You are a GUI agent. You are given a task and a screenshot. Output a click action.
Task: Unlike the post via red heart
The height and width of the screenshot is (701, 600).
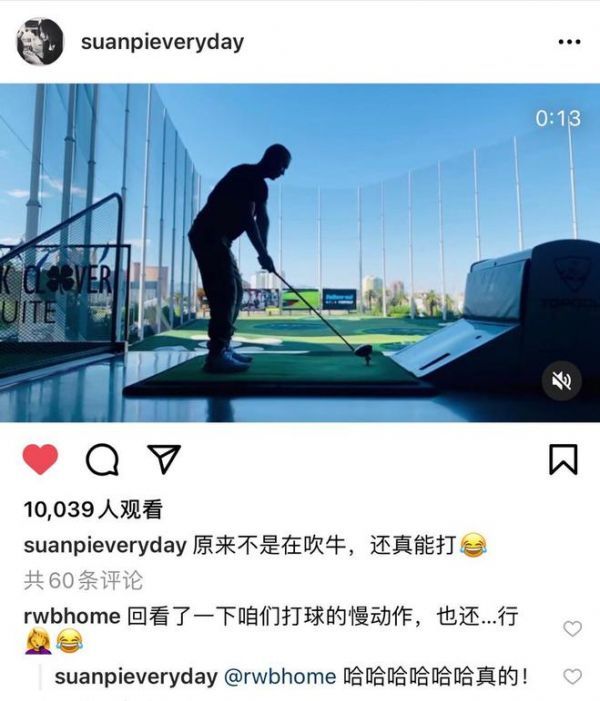coord(40,459)
